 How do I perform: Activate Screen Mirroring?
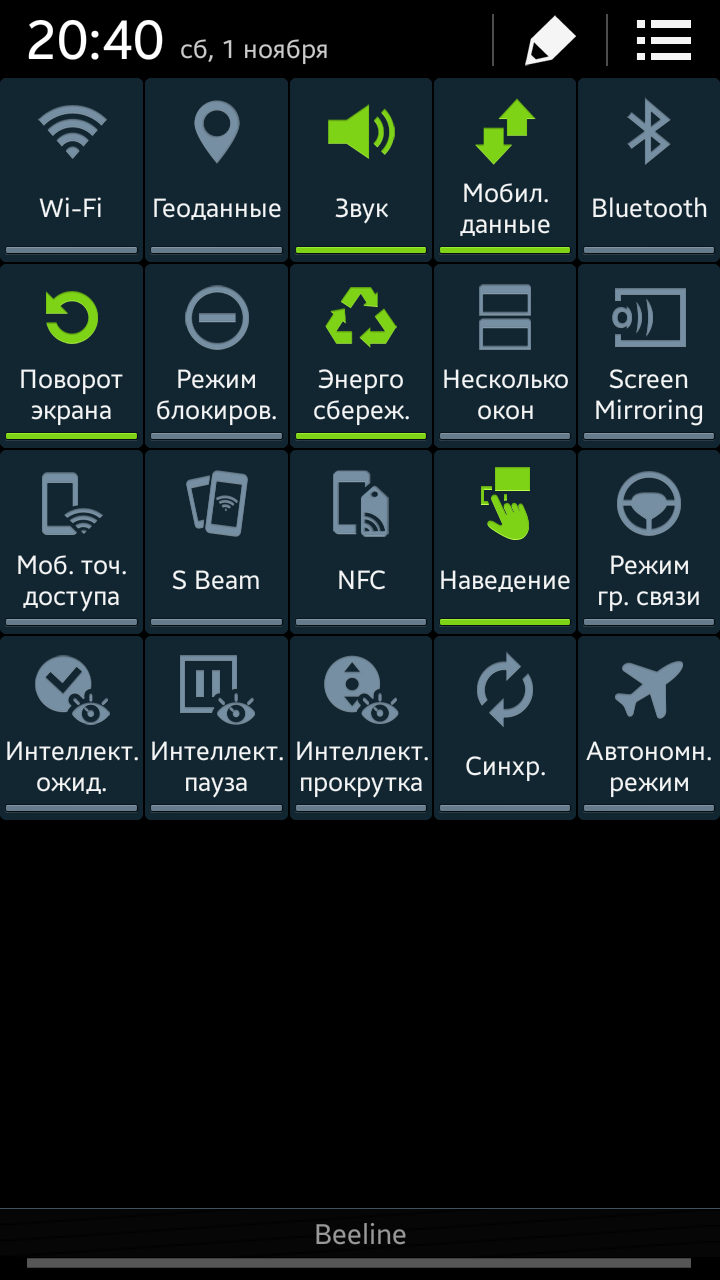pos(649,354)
